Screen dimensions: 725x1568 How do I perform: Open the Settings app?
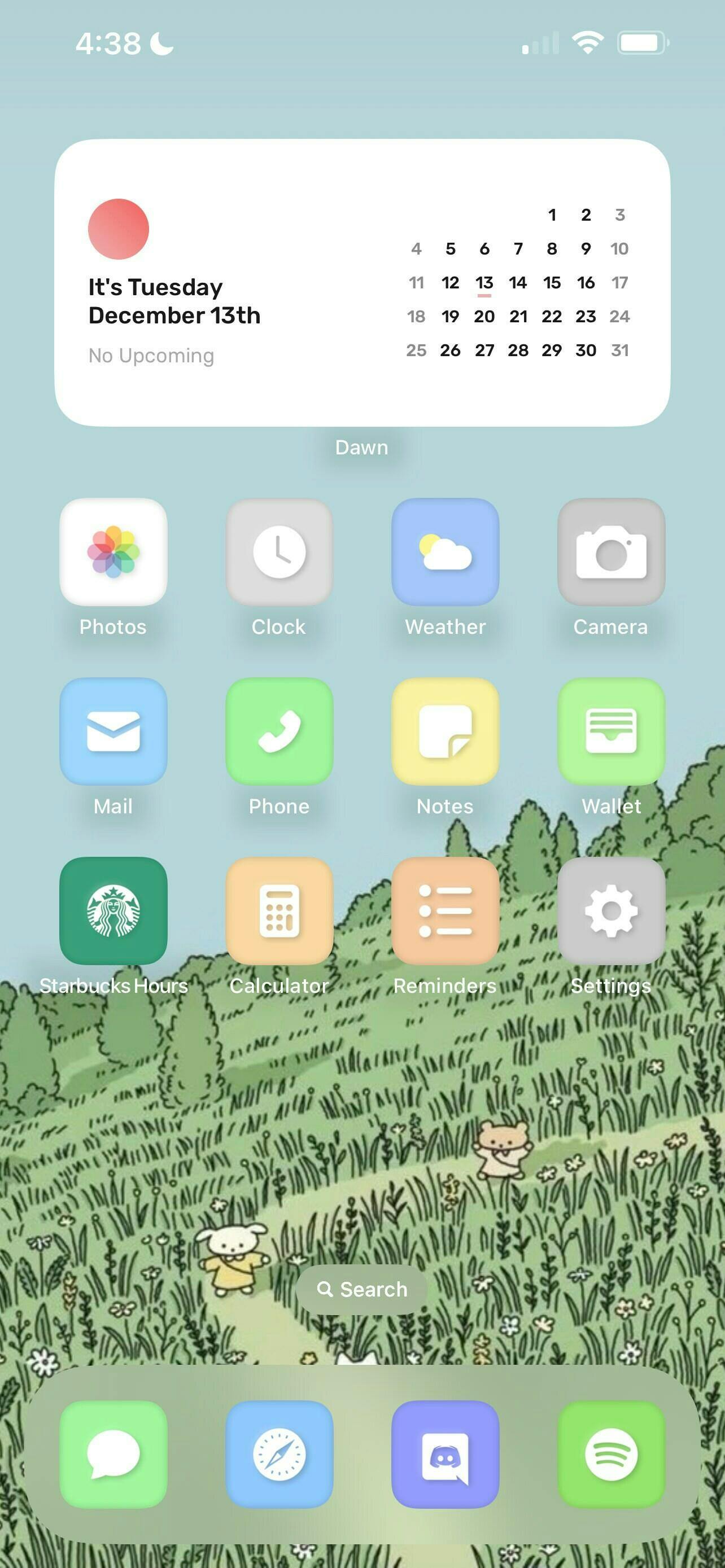pos(611,910)
